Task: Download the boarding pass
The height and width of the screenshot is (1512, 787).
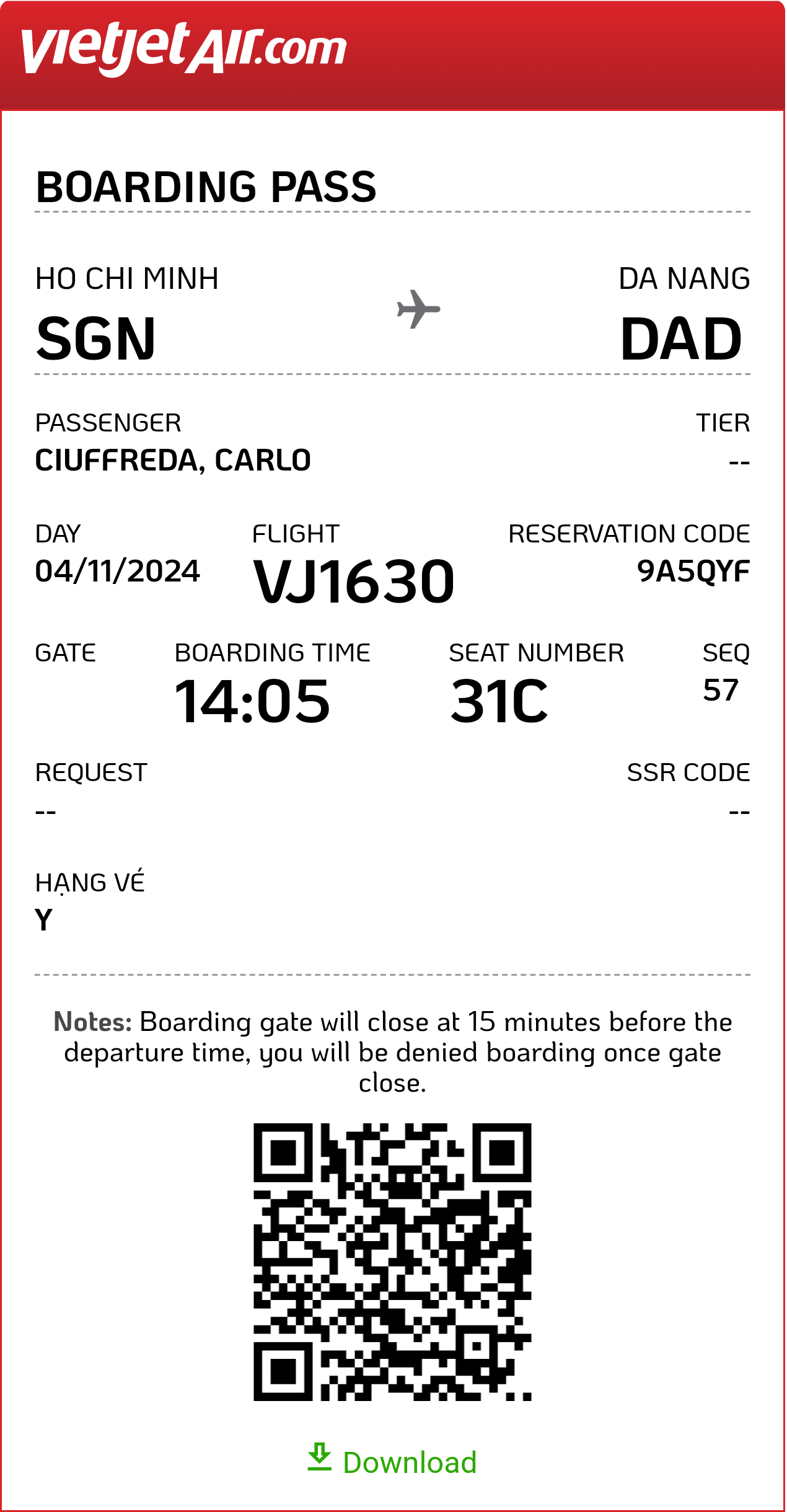Action: (392, 1461)
